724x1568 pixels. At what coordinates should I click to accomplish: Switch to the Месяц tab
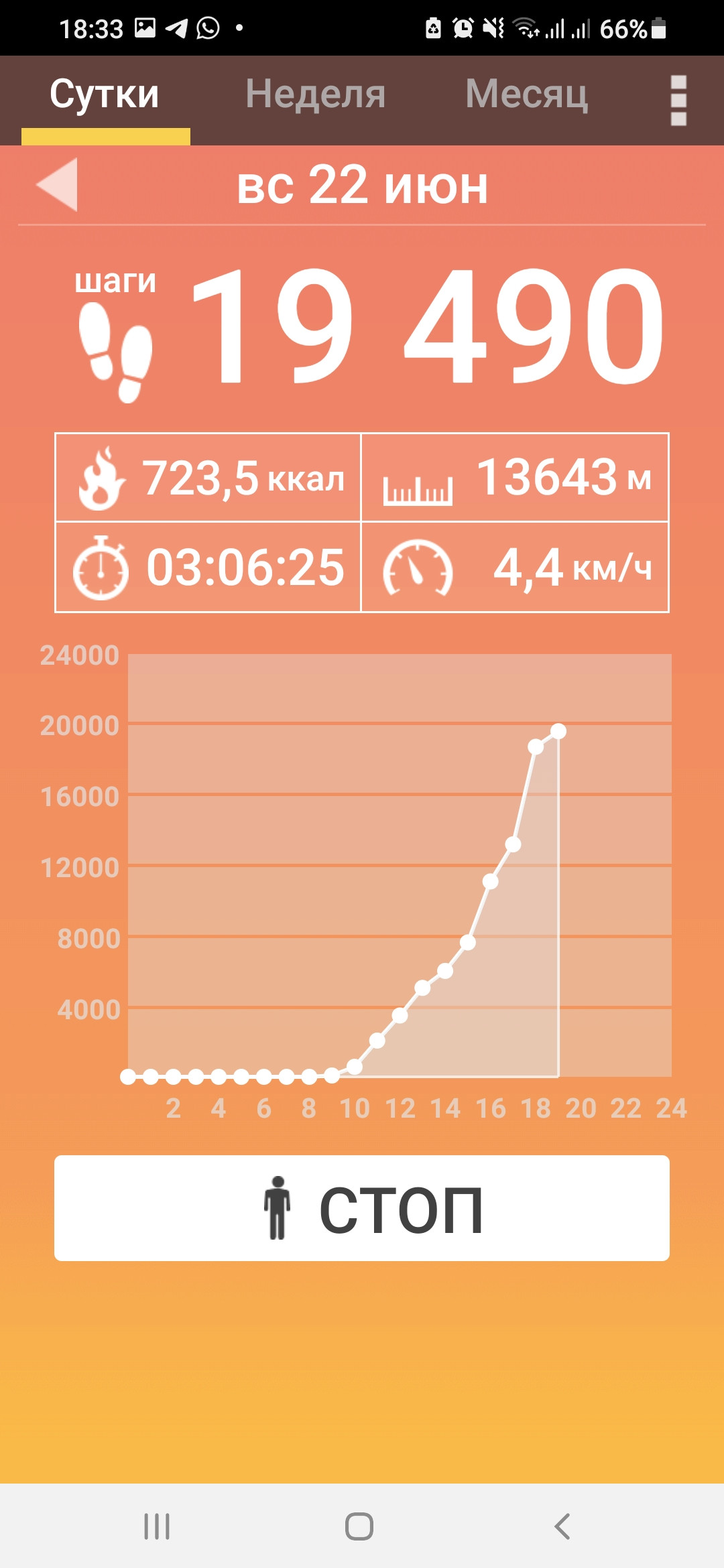527,94
